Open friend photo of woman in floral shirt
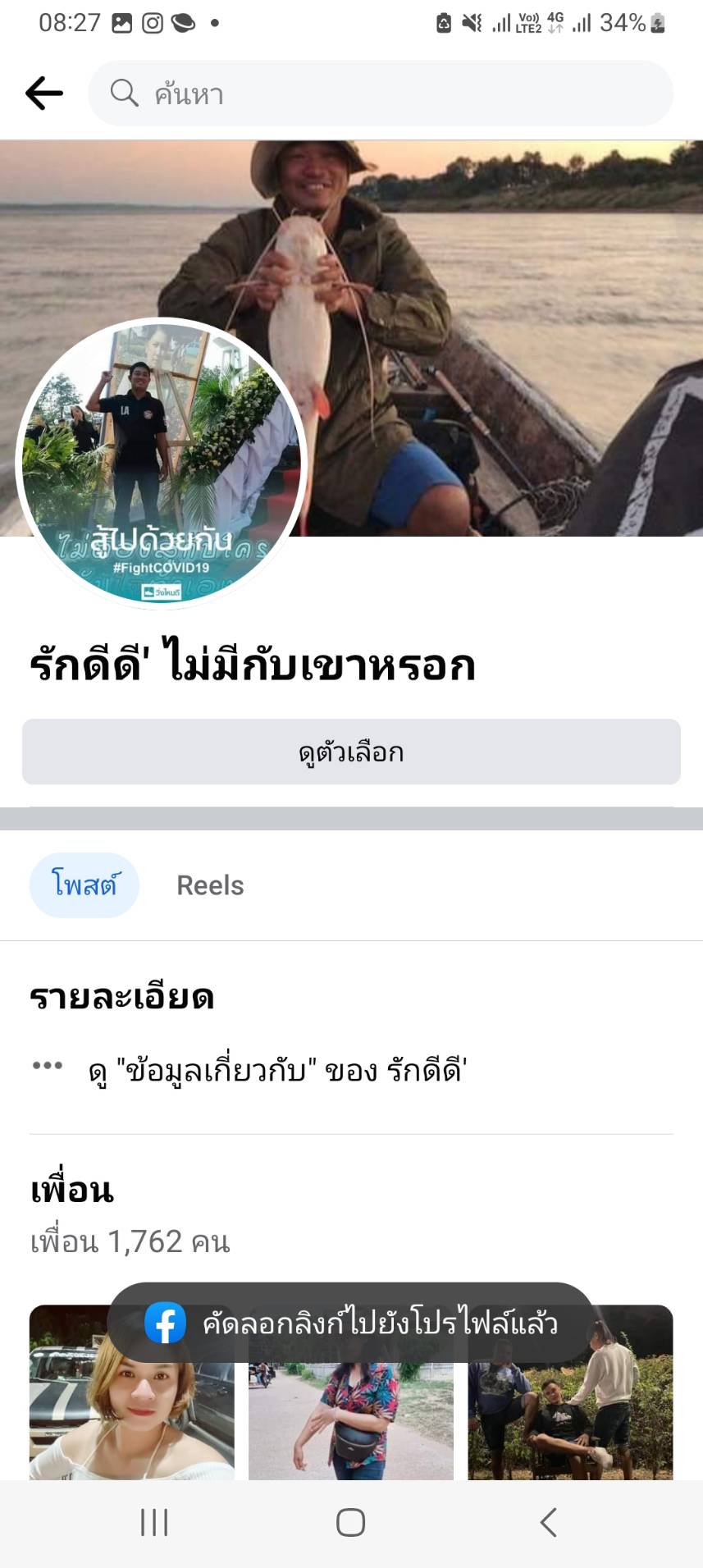Screen dimensions: 703x1568 pyautogui.click(x=351, y=1419)
